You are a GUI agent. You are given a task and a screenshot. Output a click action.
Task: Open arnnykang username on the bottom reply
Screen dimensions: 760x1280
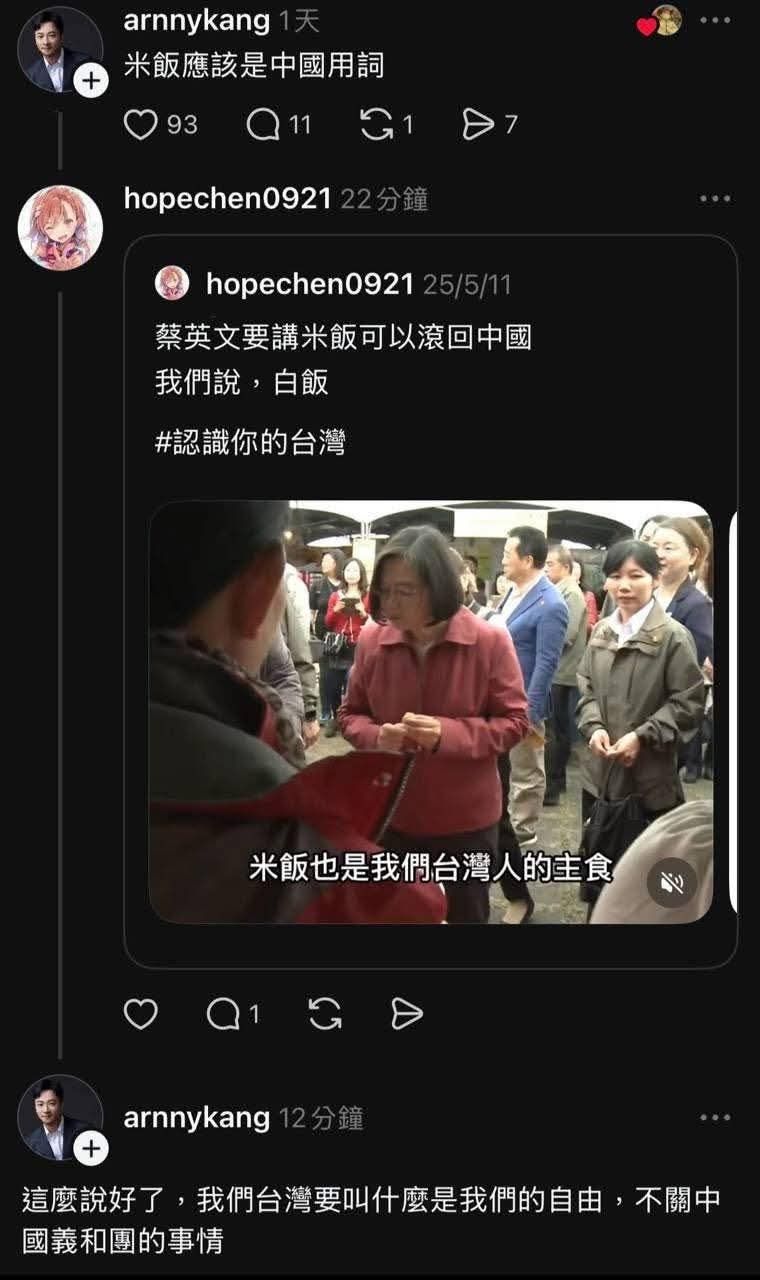(196, 1117)
